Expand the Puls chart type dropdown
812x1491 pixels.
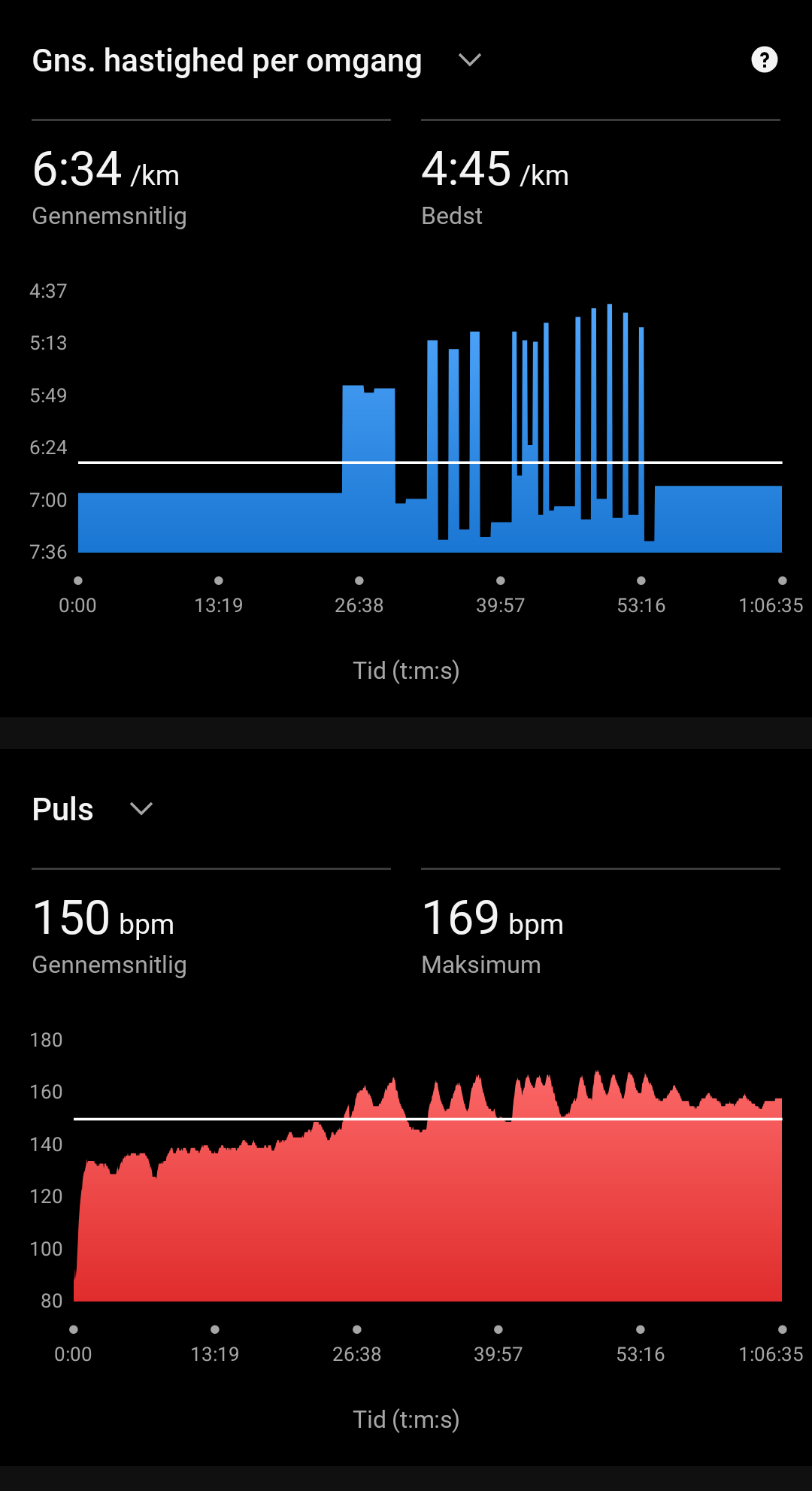coord(141,809)
